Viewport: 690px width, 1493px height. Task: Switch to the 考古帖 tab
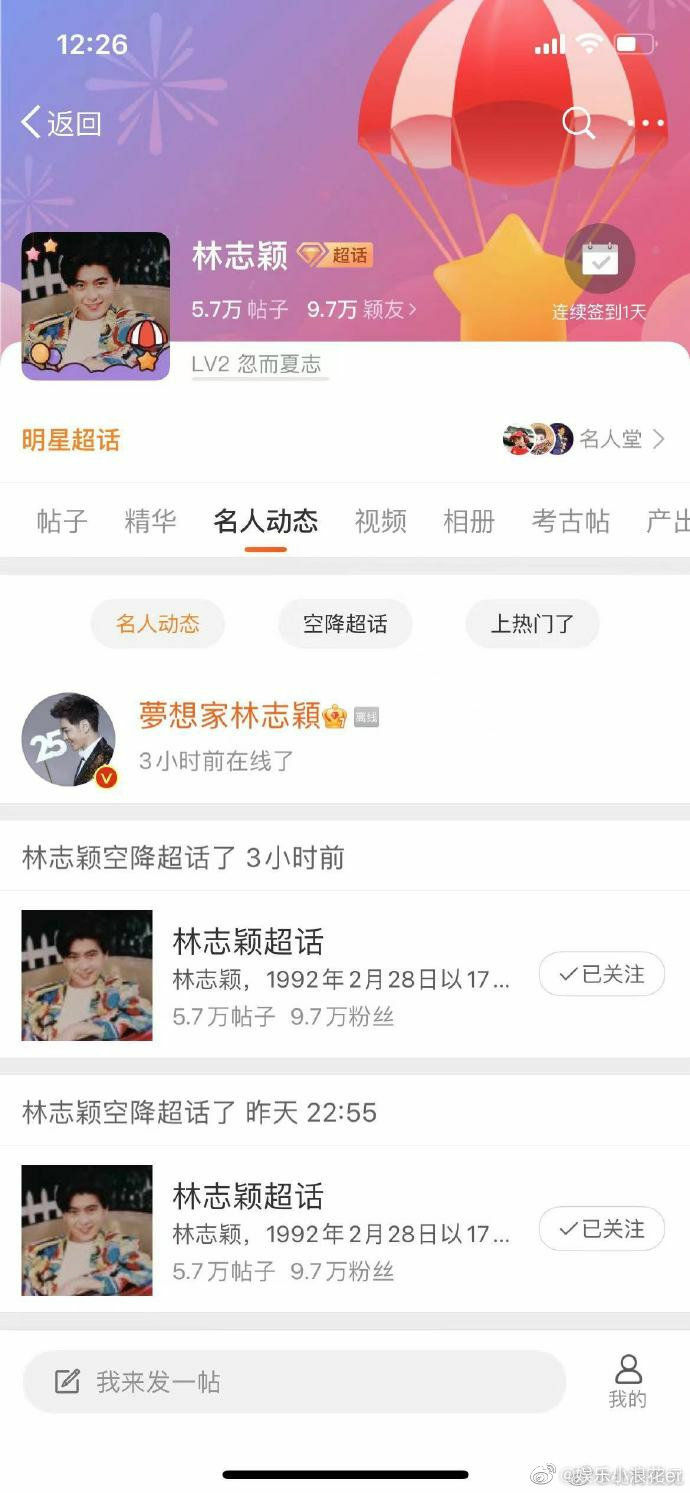click(x=571, y=521)
